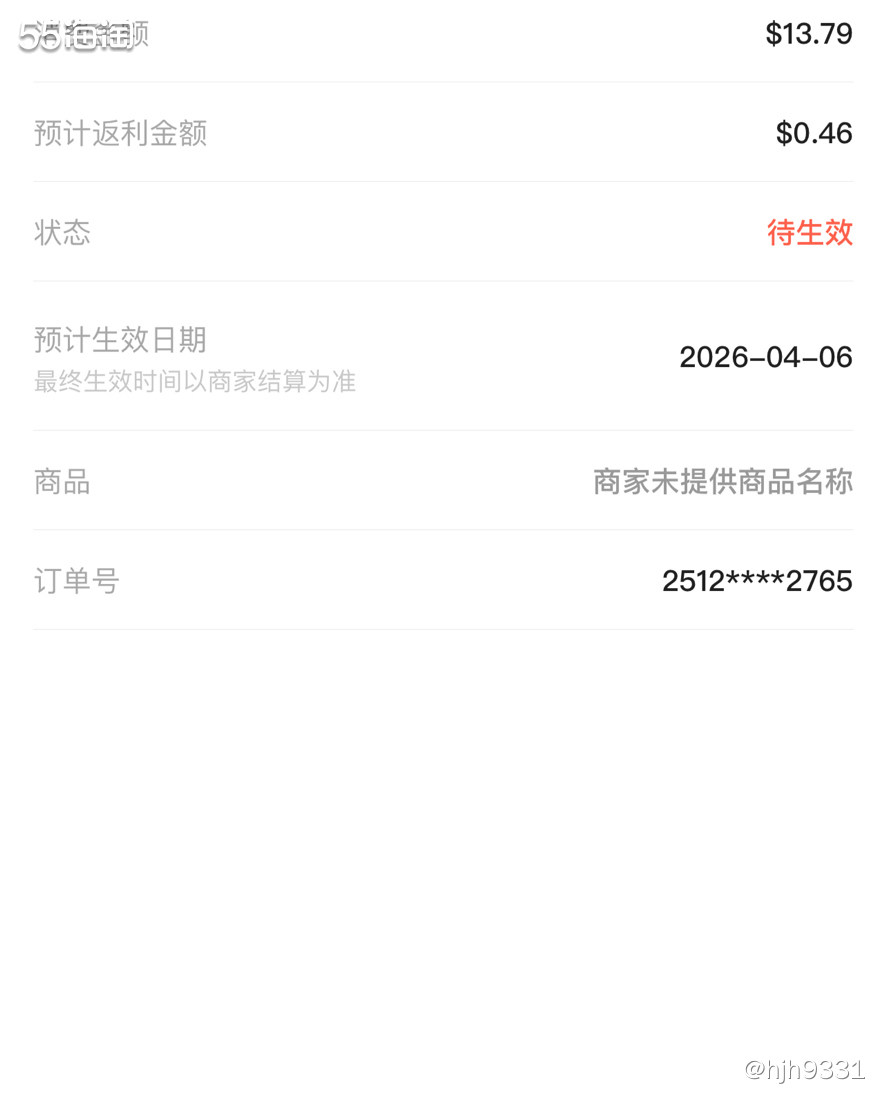The width and height of the screenshot is (887, 1110).
Task: Tap the estimated rebate amount row
Action: 443,133
